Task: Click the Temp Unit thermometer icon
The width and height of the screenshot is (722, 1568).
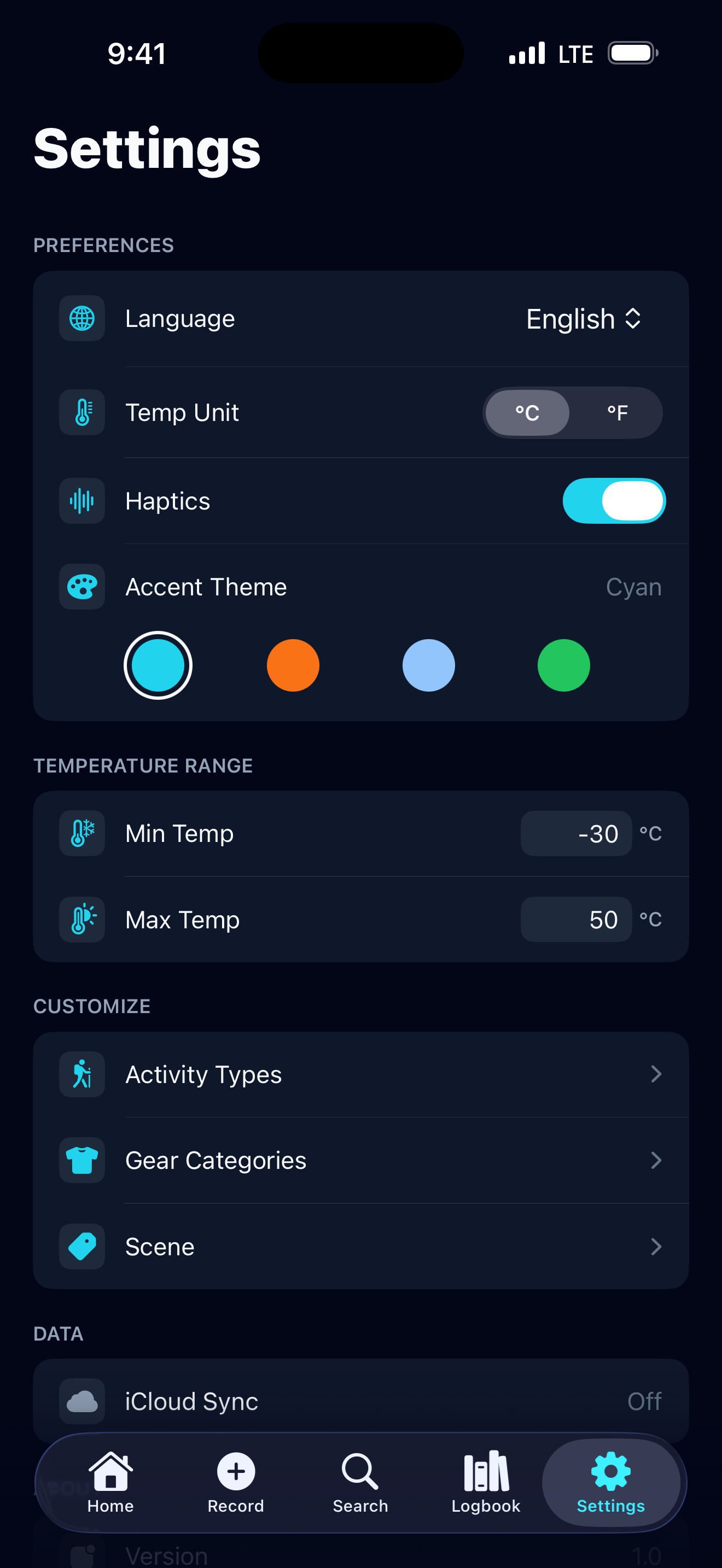Action: pos(81,412)
